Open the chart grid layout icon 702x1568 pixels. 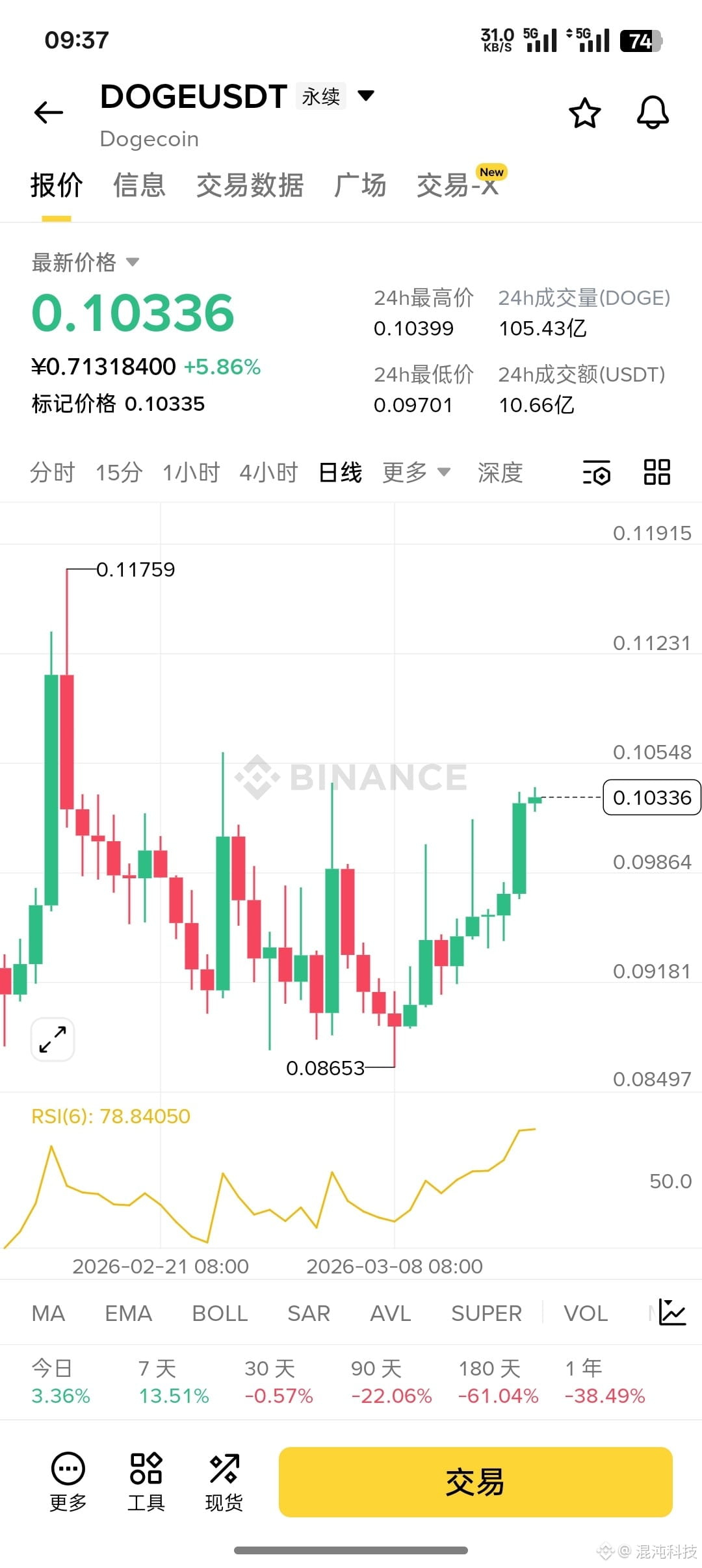(x=656, y=473)
